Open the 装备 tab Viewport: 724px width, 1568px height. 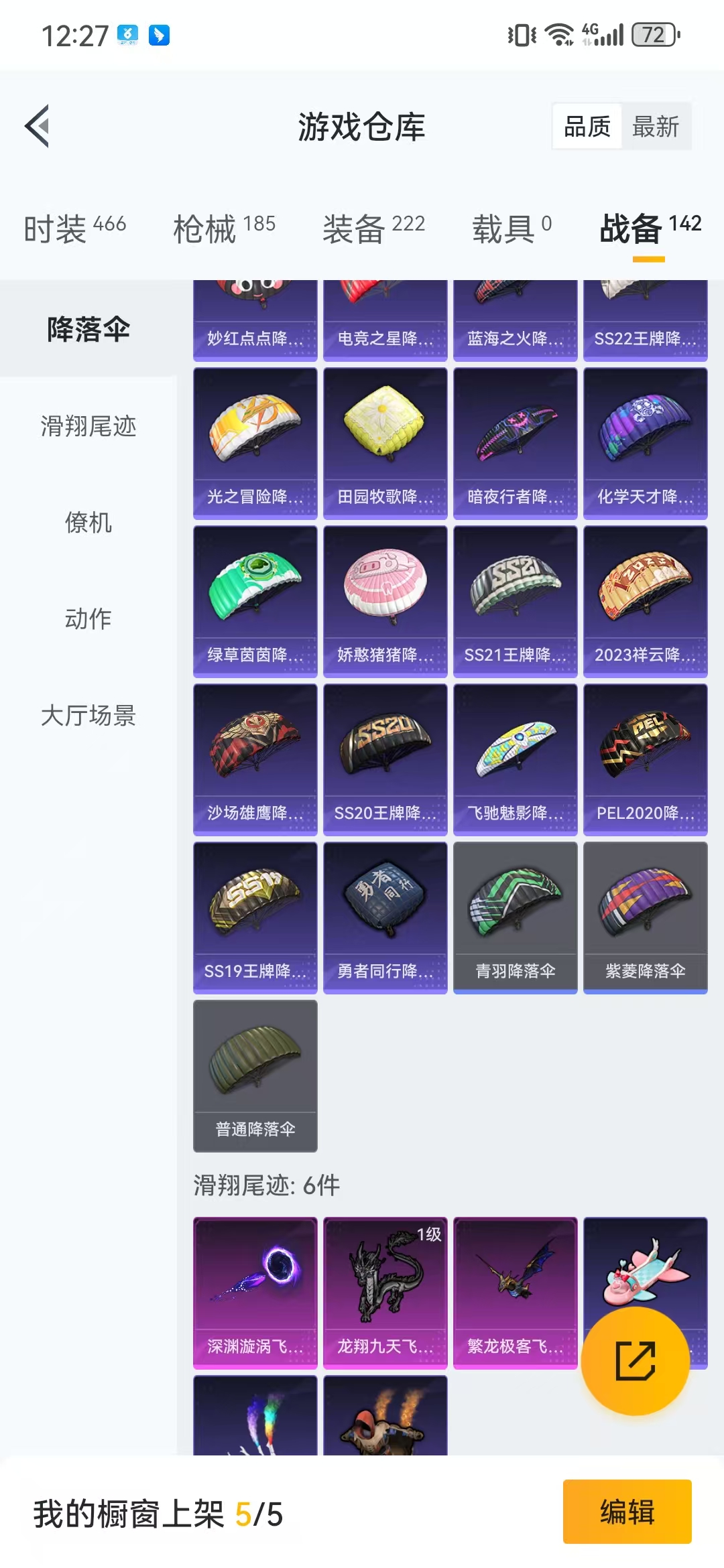373,228
